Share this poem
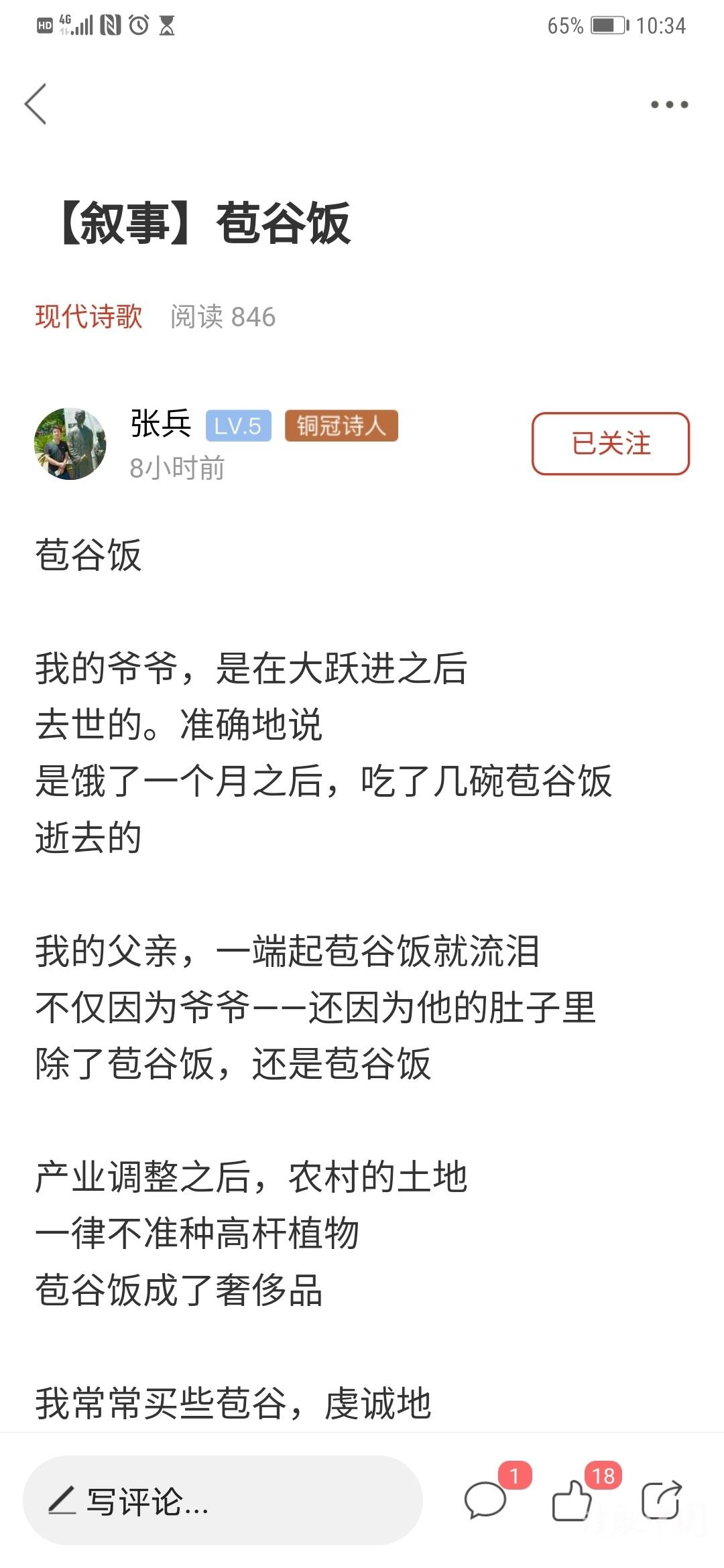Screen dimensions: 724x1568 tap(661, 1500)
